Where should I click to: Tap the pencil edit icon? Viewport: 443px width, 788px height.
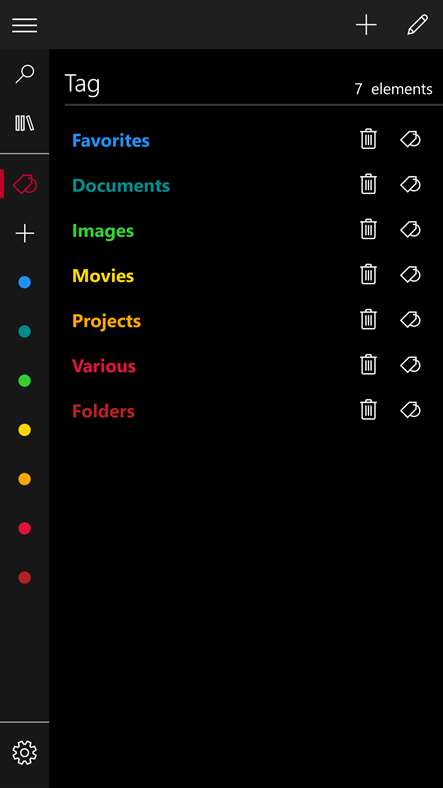coord(417,25)
